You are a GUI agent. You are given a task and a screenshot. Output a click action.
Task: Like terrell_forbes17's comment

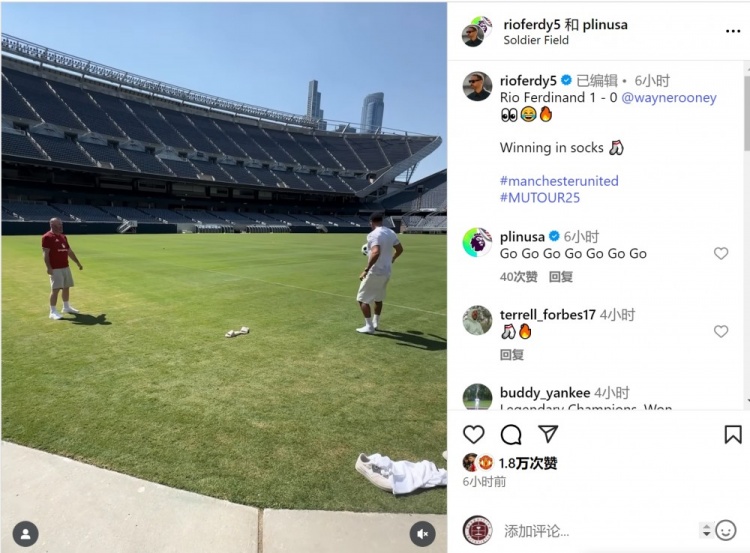[x=721, y=331]
